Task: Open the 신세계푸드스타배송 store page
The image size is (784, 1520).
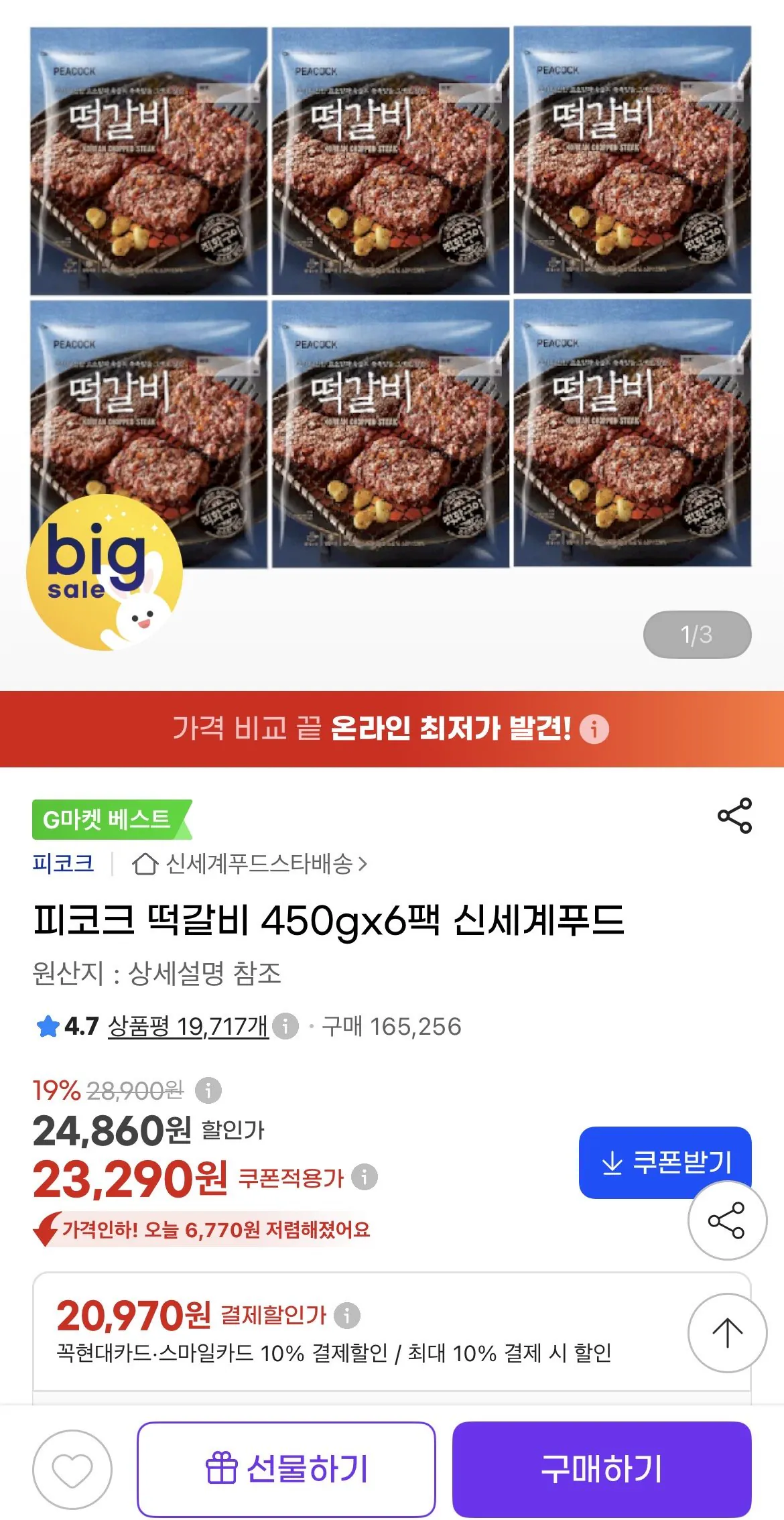Action: tap(250, 864)
